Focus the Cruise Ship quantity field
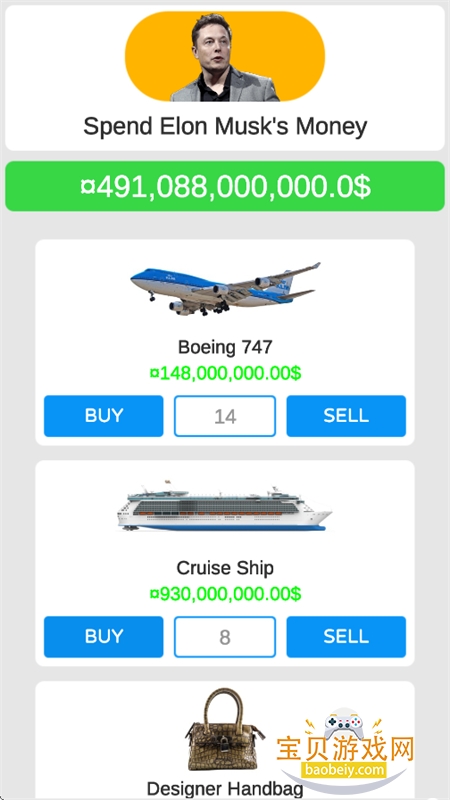450x800 pixels. coord(225,637)
